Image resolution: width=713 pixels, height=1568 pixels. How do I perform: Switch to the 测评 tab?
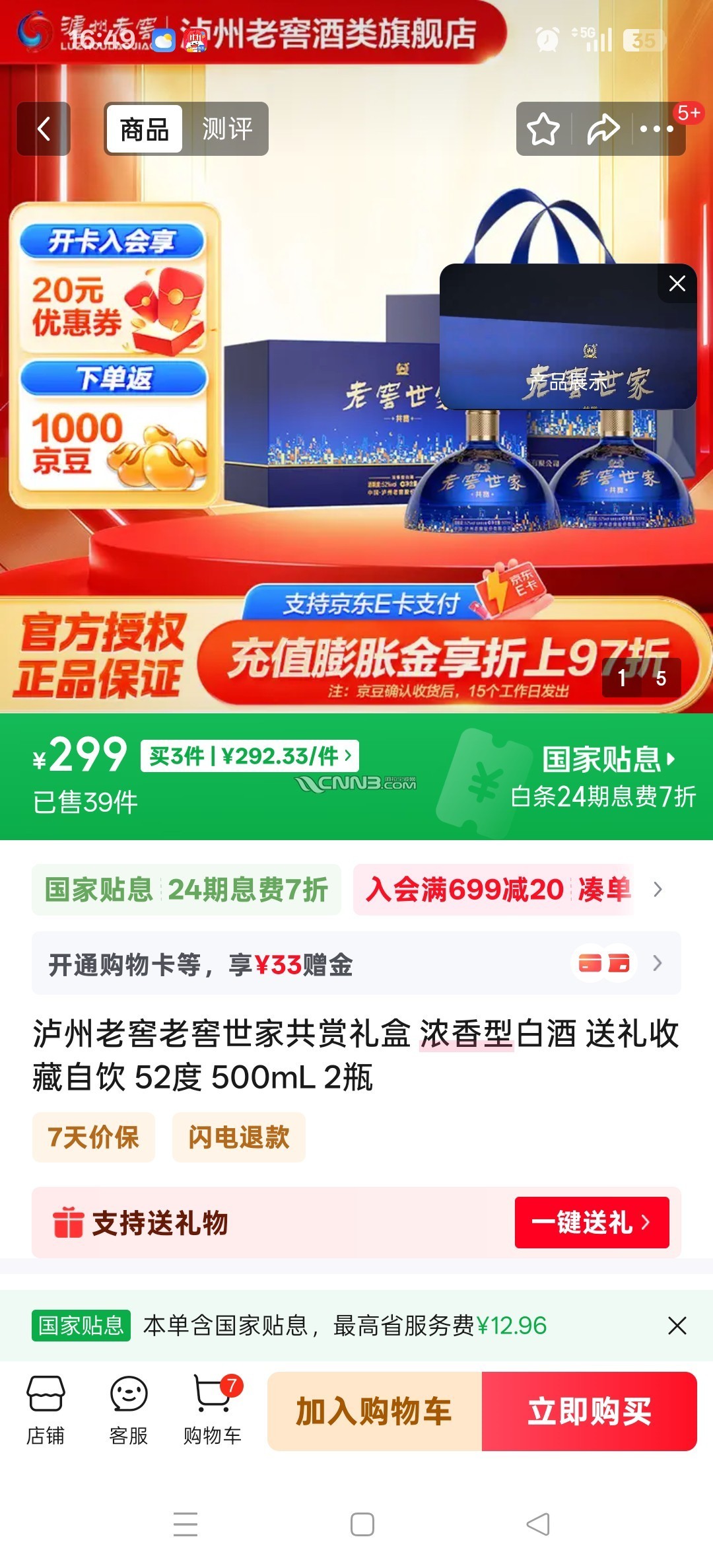click(x=227, y=129)
